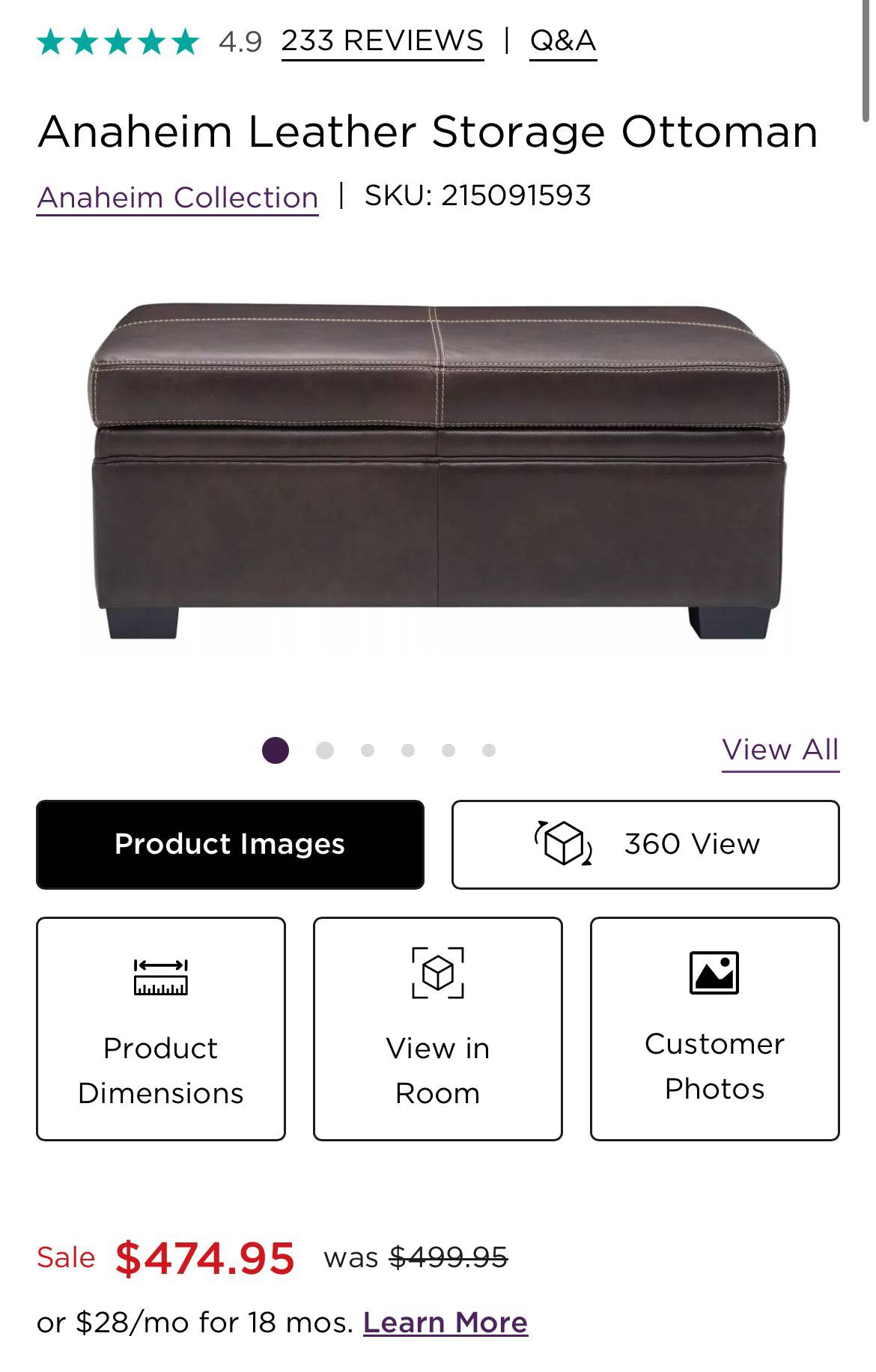The height and width of the screenshot is (1372, 876).
Task: Open the Q&A section
Action: pos(562,40)
